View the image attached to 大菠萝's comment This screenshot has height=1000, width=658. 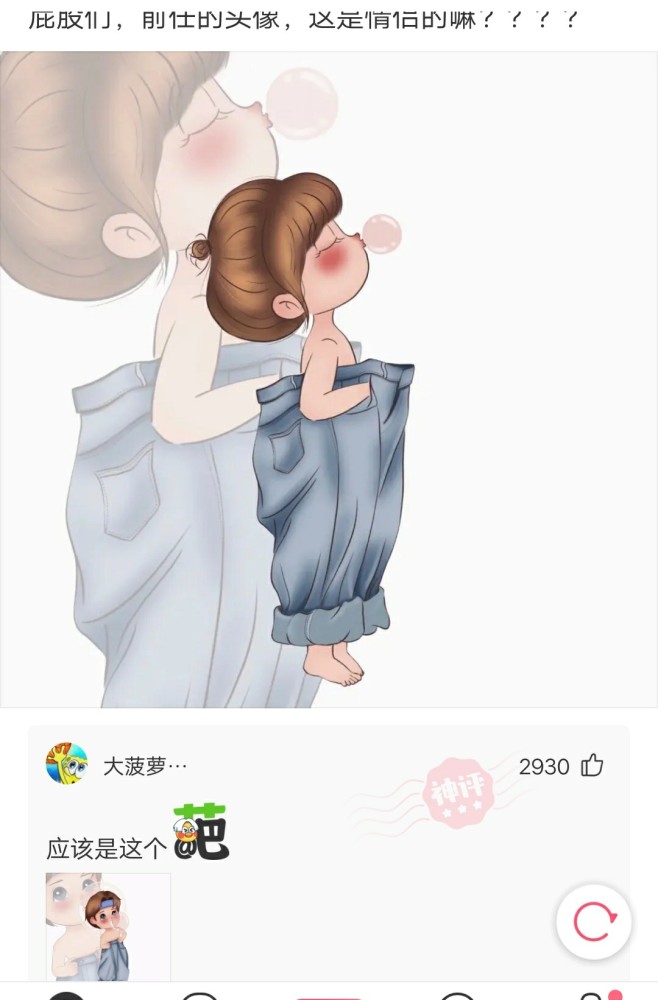[x=108, y=926]
